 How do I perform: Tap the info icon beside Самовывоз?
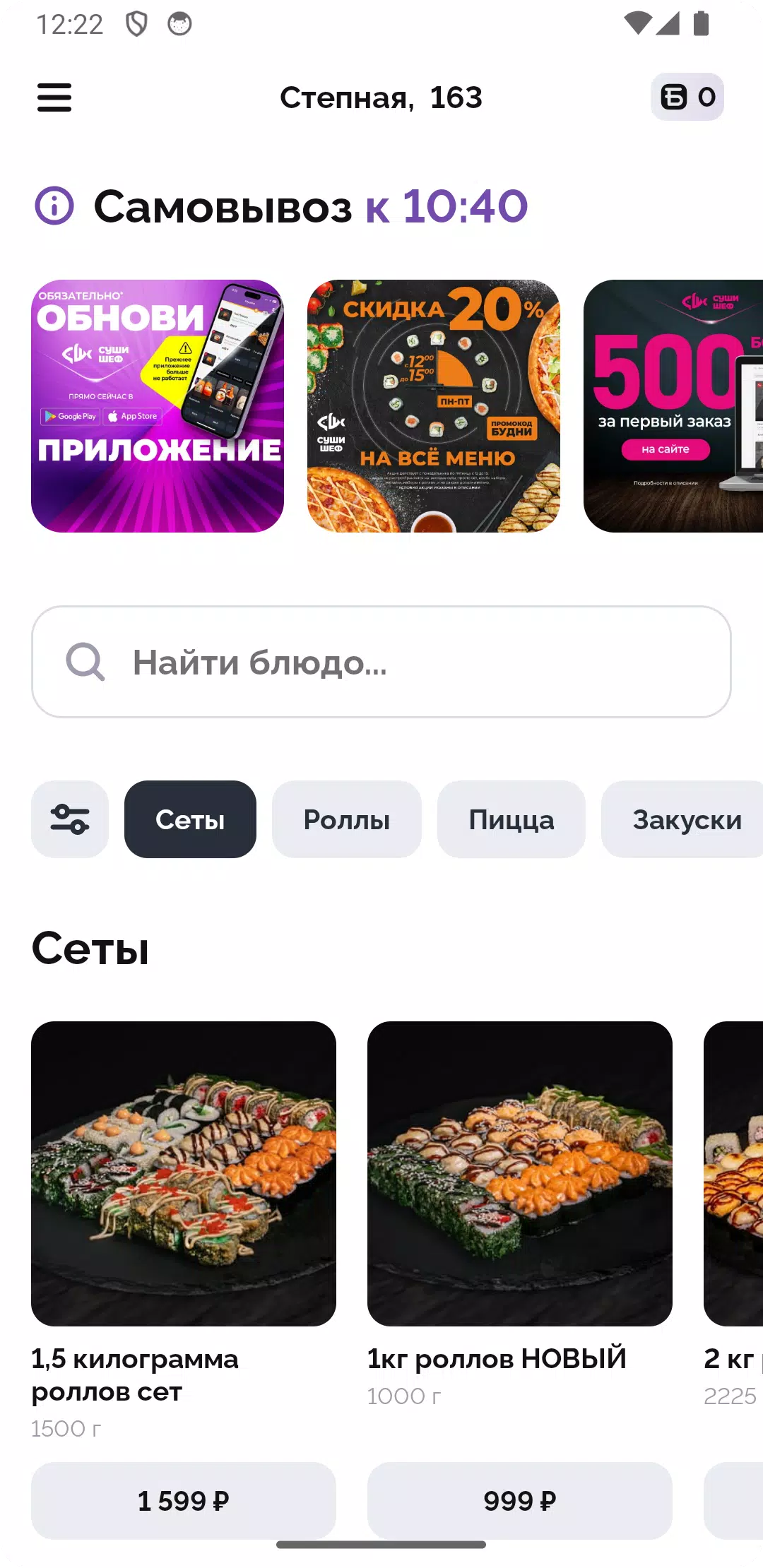54,206
